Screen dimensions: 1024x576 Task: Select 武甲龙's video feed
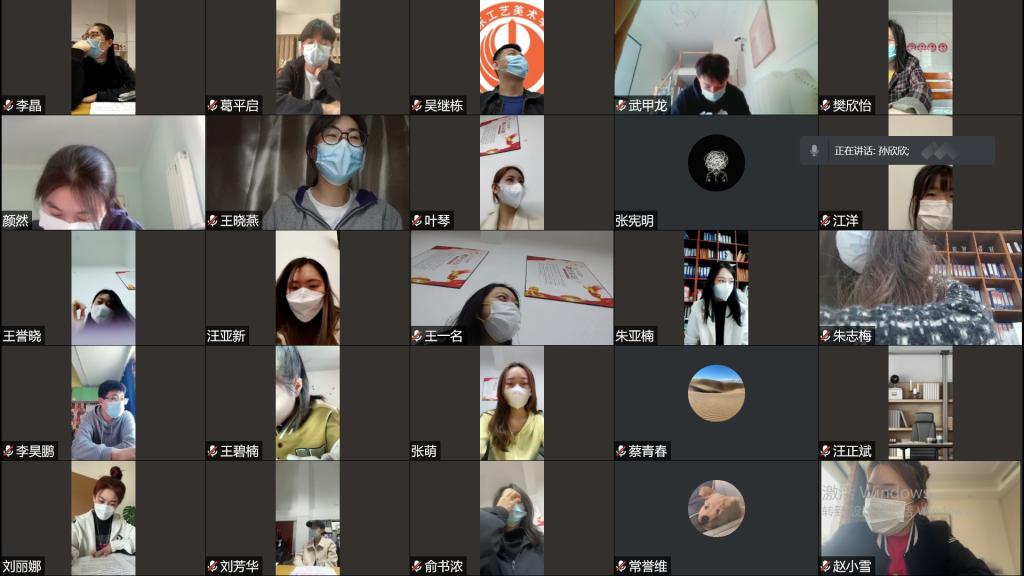coord(716,56)
